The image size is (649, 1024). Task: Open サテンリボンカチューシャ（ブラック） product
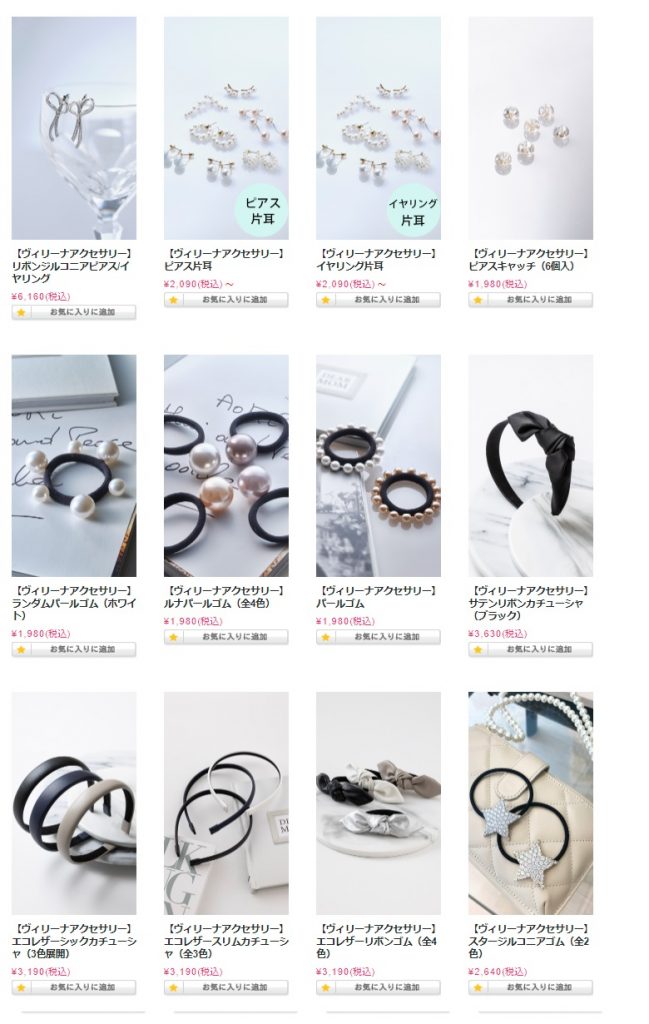click(530, 465)
